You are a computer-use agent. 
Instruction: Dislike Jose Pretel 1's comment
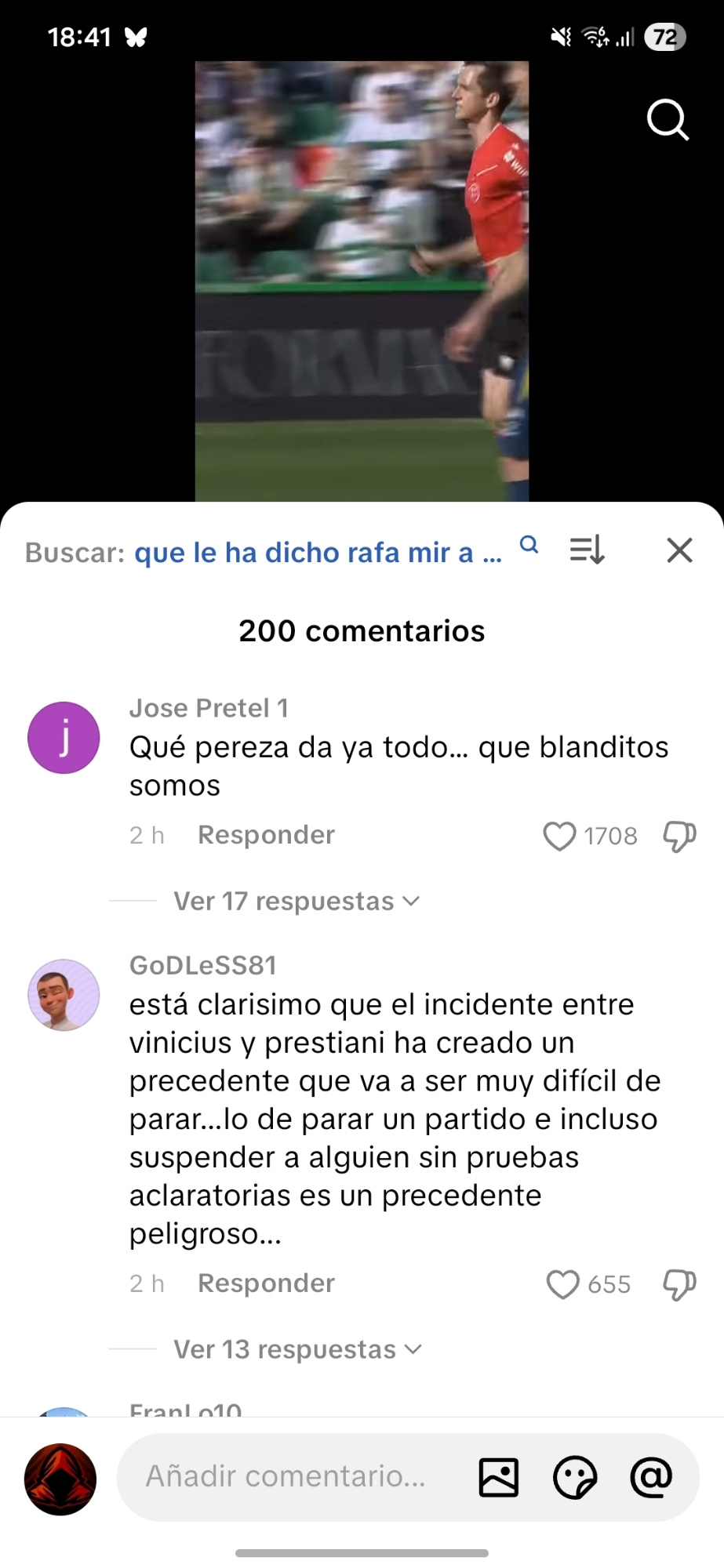click(679, 836)
